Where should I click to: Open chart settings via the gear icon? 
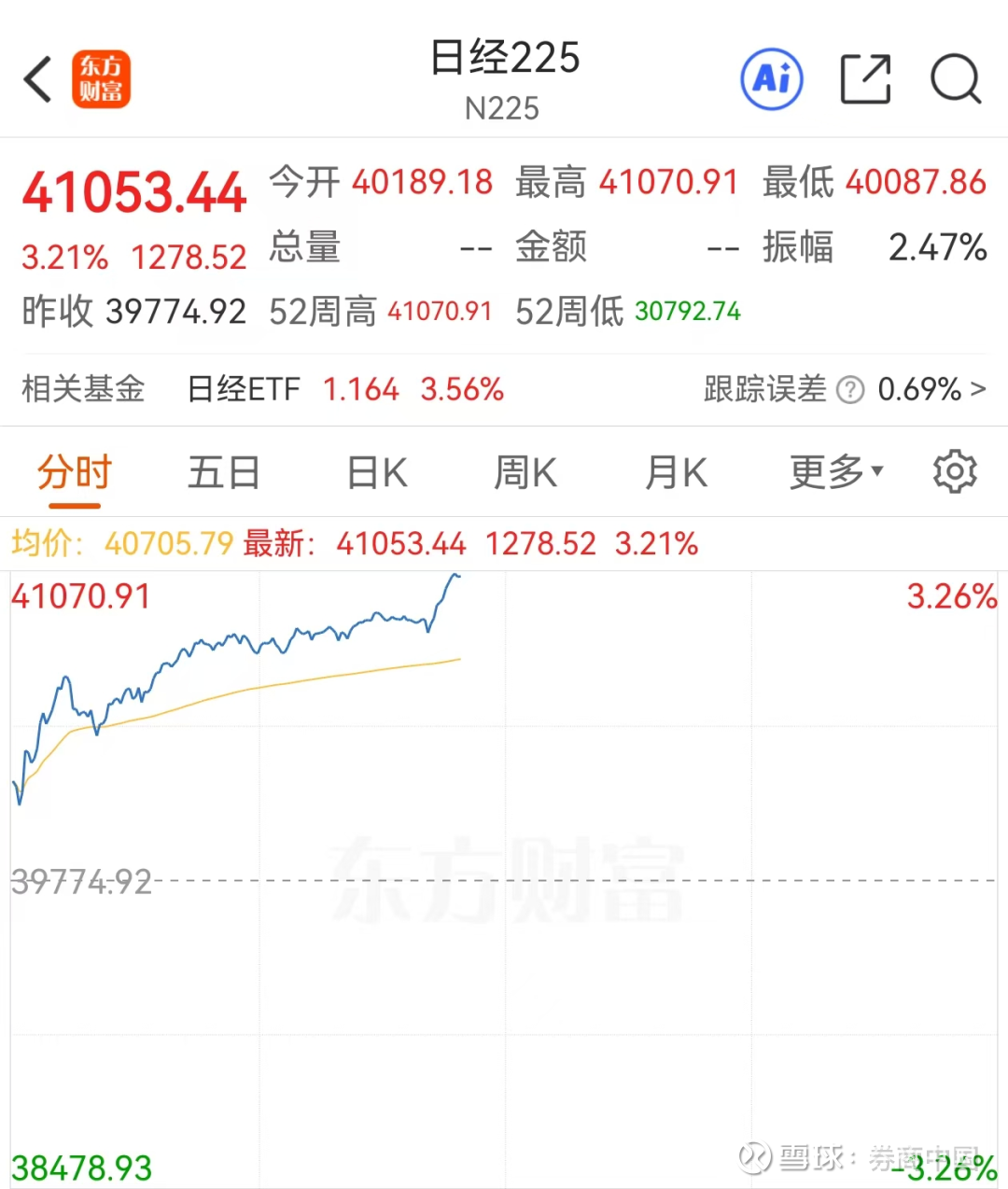955,472
